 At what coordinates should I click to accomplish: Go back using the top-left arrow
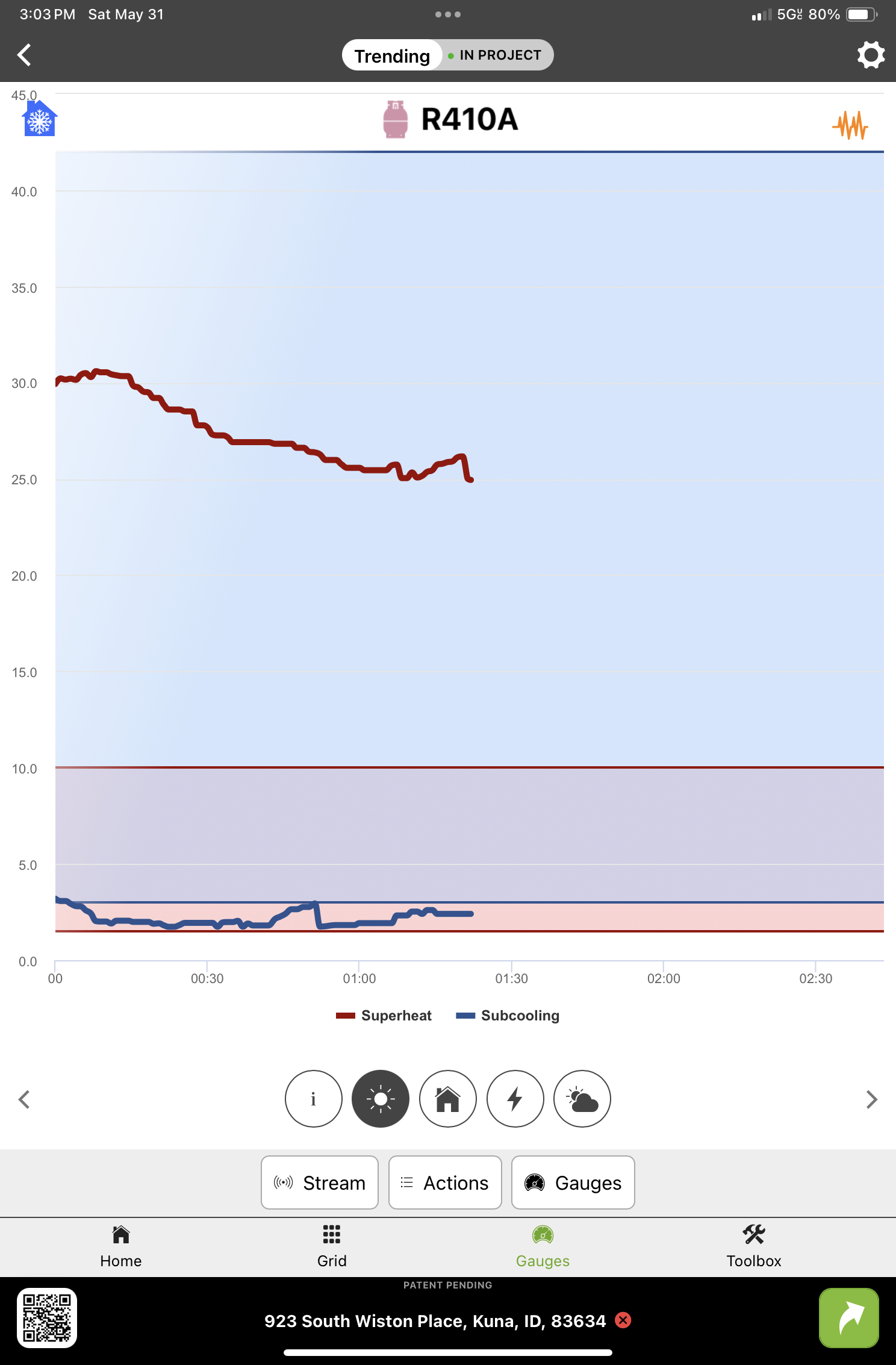tap(24, 55)
